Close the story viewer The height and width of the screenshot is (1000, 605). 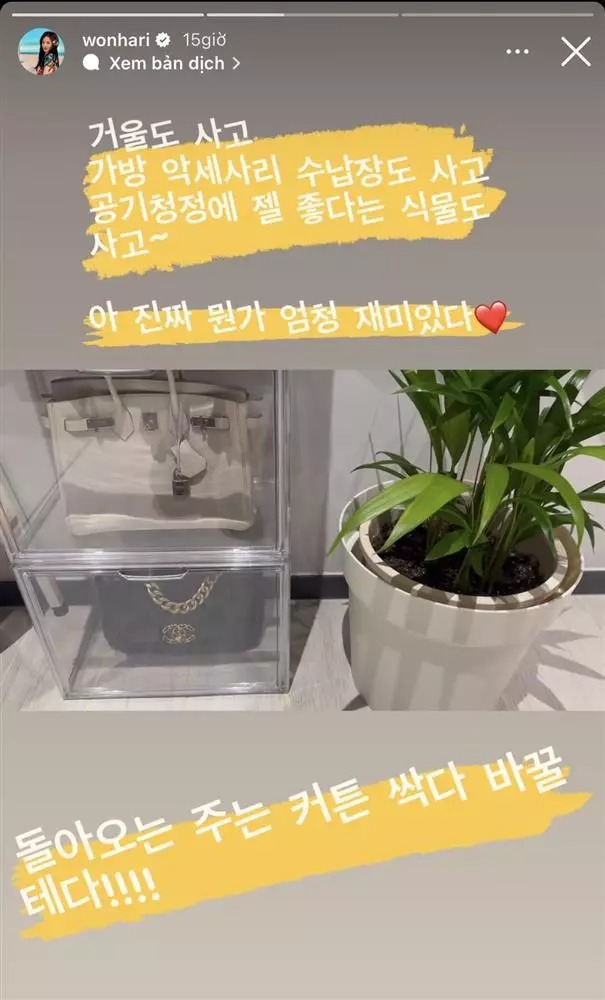coord(575,51)
